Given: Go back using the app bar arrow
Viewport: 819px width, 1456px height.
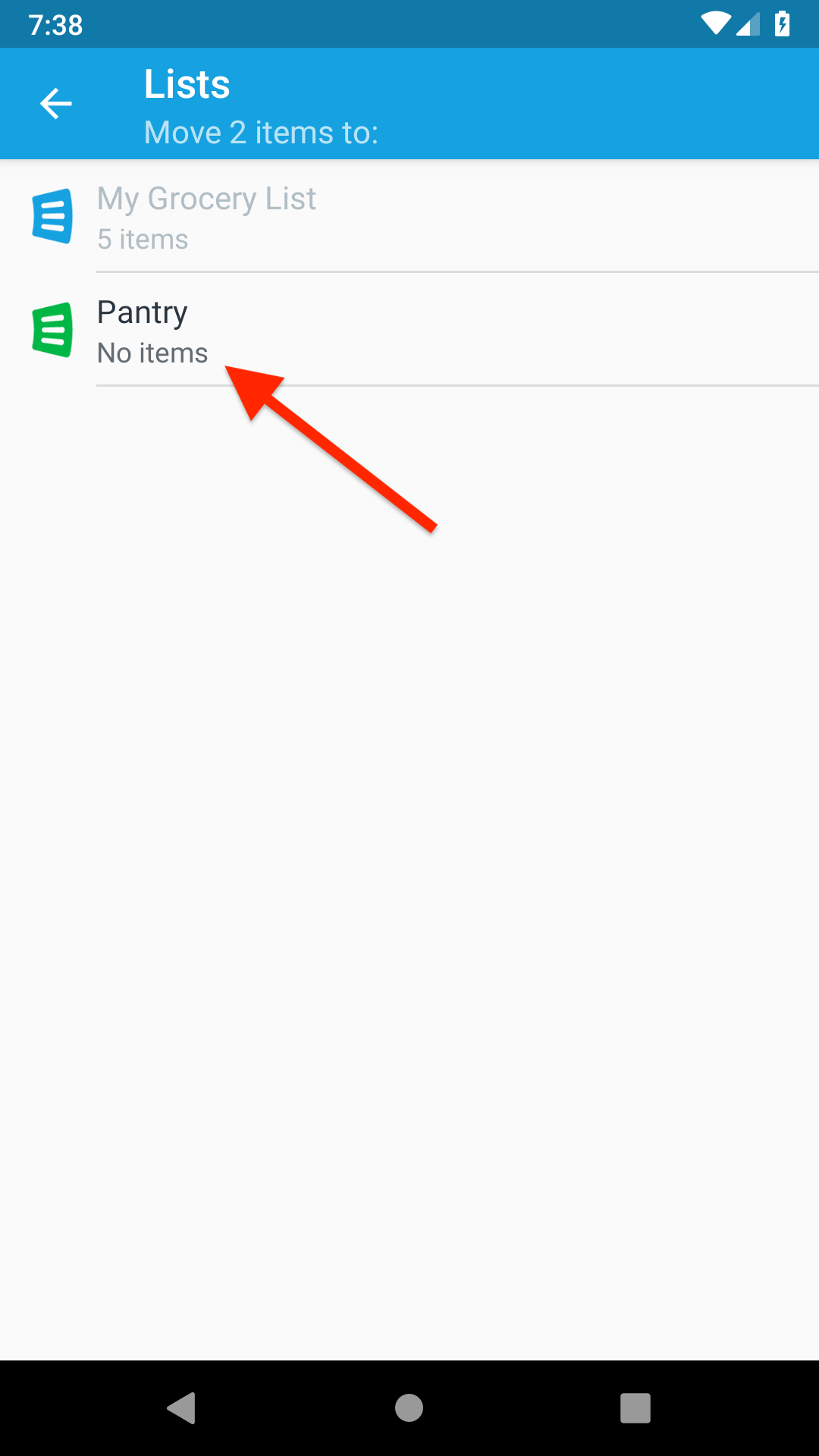Looking at the screenshot, I should [x=55, y=104].
